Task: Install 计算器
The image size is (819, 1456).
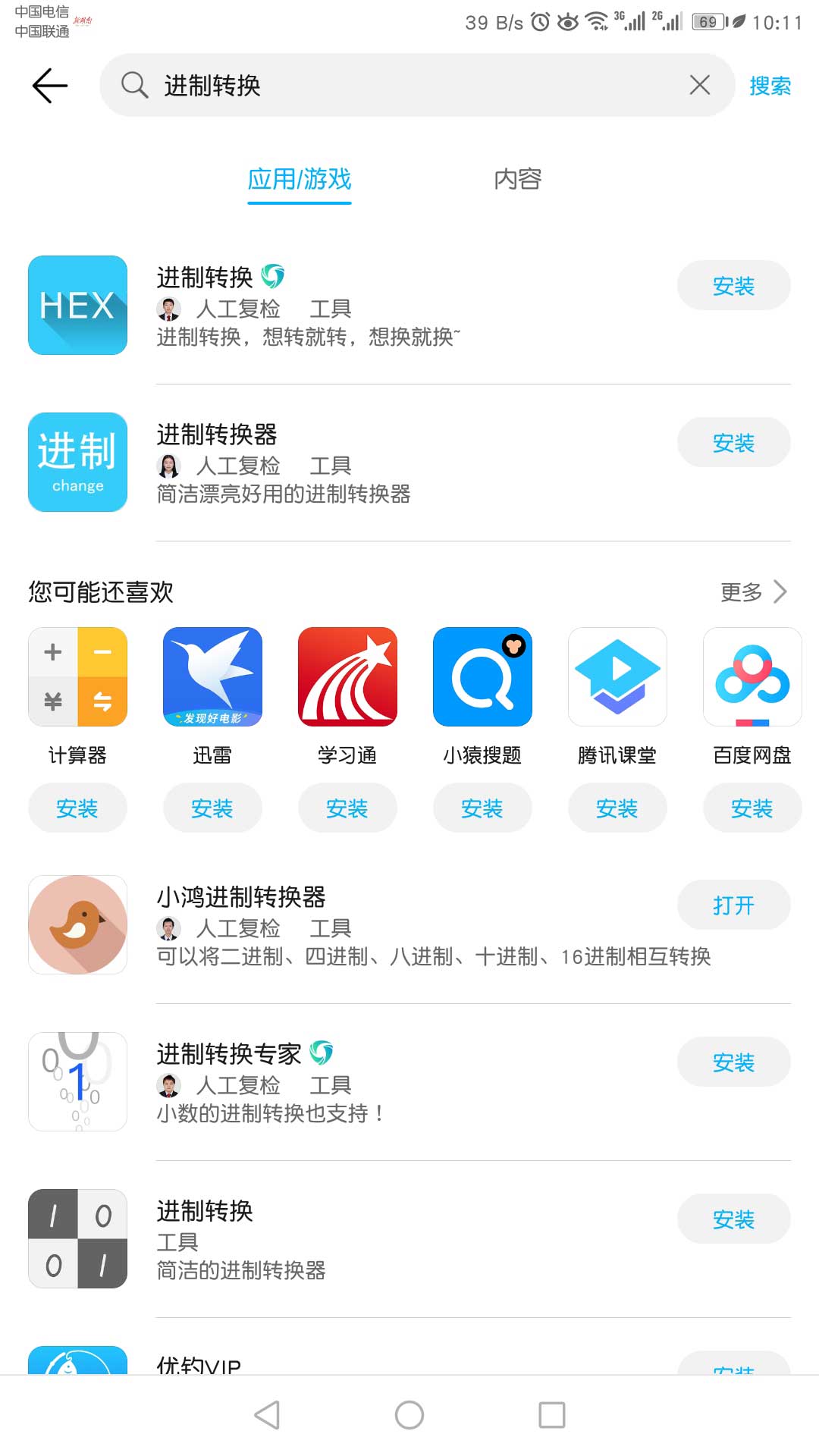Action: coord(77,808)
